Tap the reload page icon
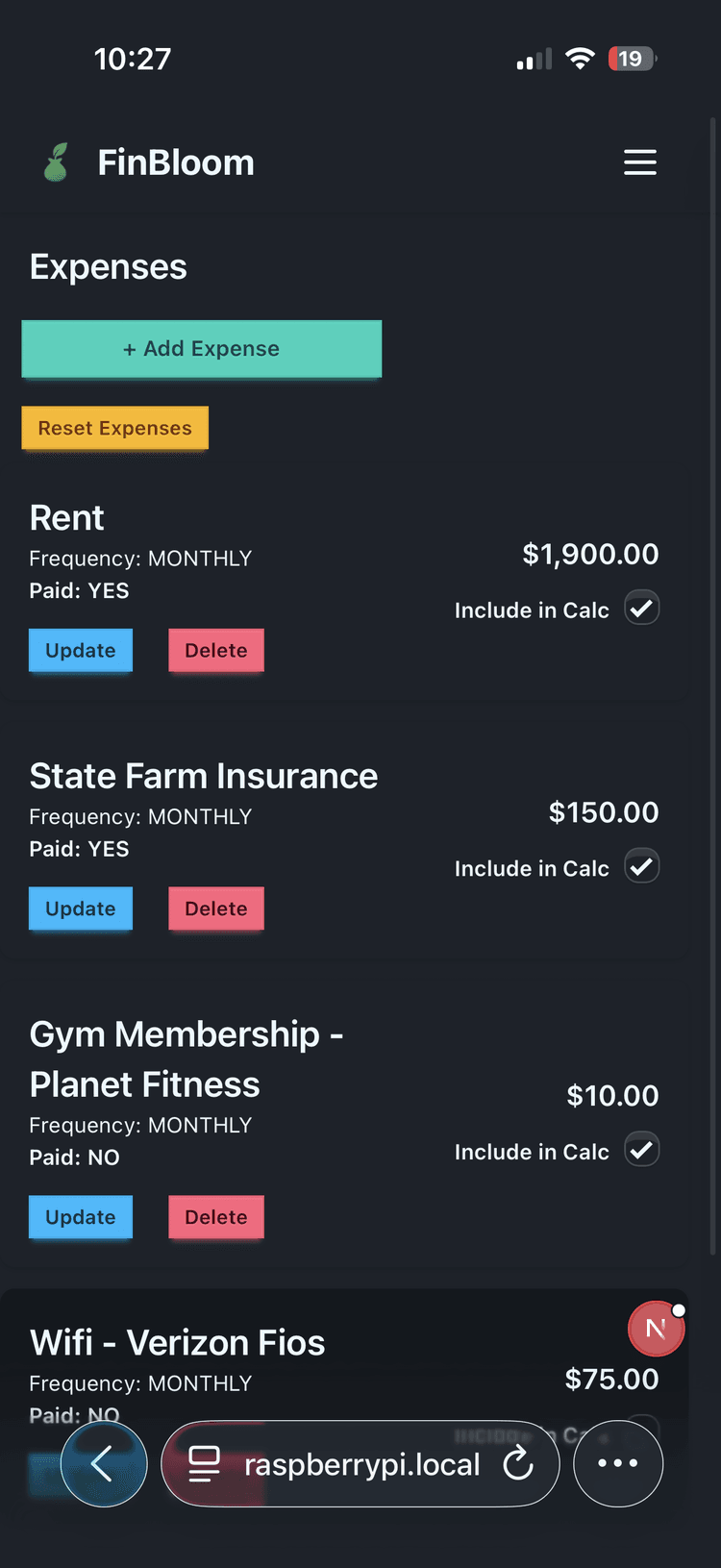Image resolution: width=721 pixels, height=1568 pixels. (518, 1463)
